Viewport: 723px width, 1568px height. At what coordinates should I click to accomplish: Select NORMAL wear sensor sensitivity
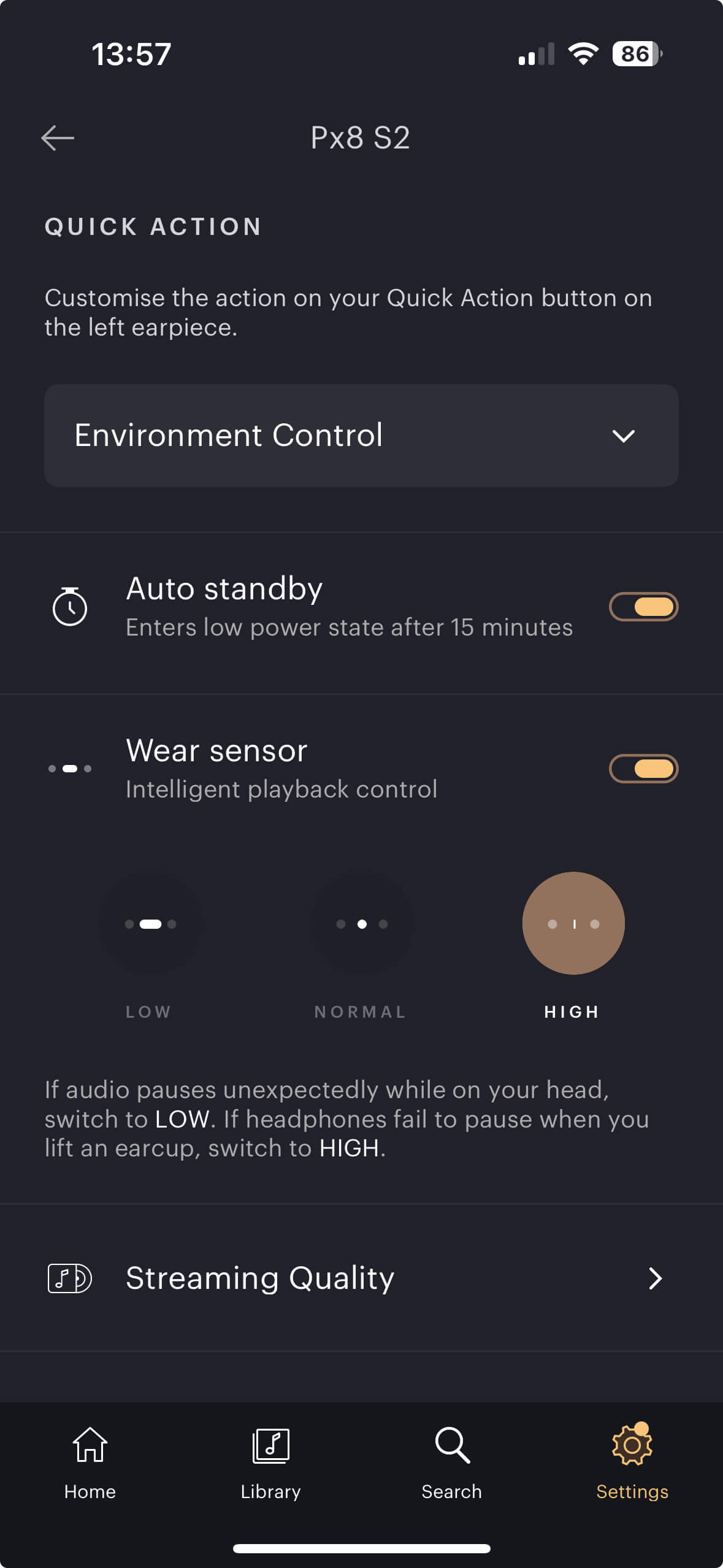pyautogui.click(x=362, y=924)
